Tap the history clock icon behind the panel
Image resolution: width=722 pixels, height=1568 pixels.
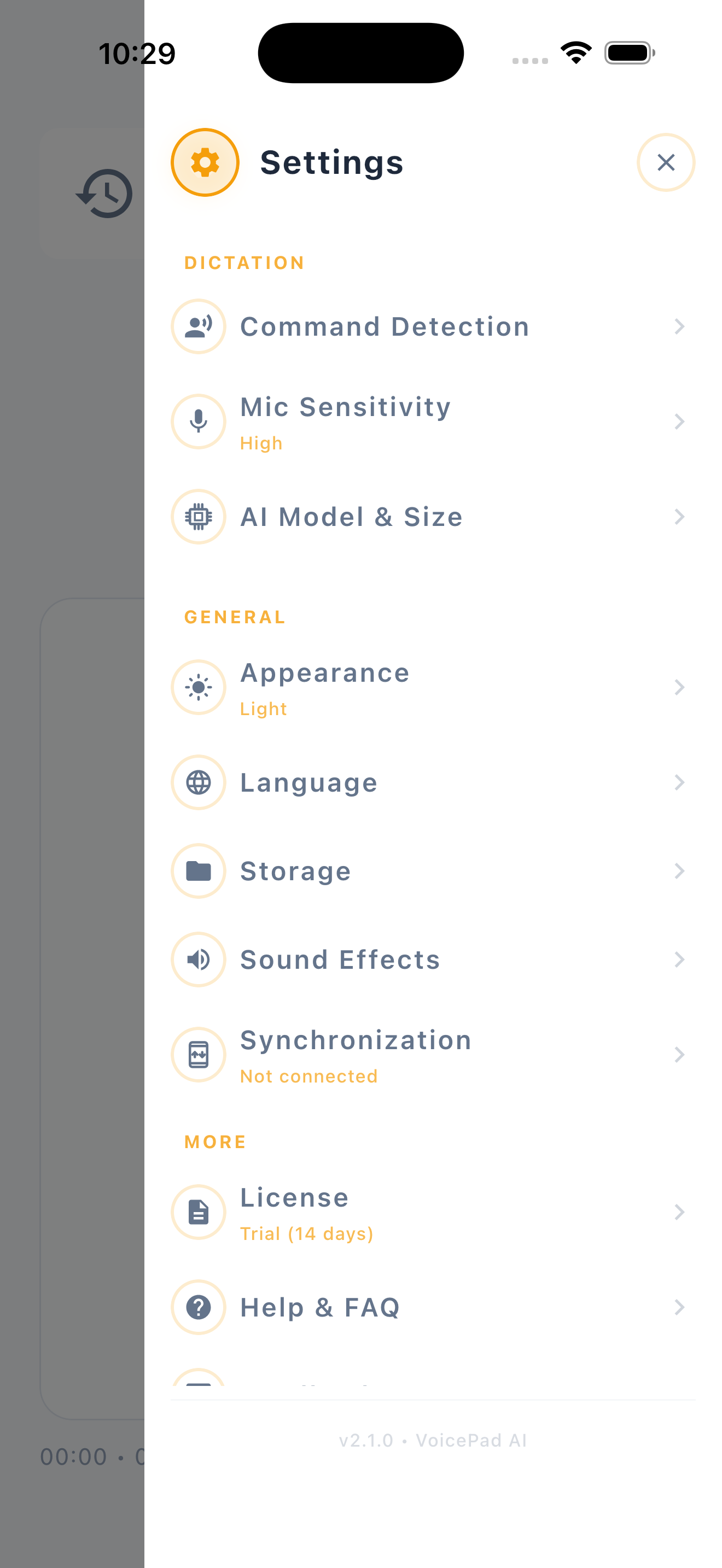(x=104, y=193)
